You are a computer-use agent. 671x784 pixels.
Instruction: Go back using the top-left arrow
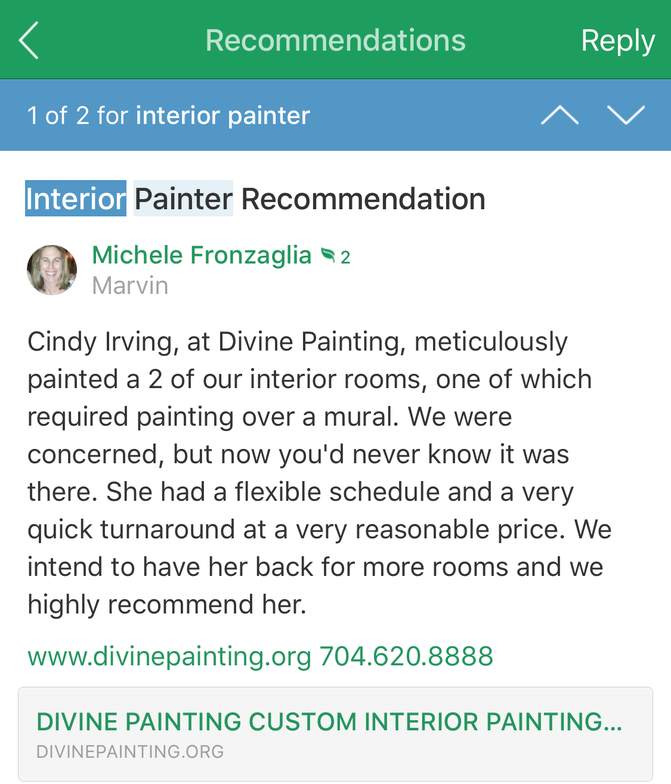tap(30, 41)
